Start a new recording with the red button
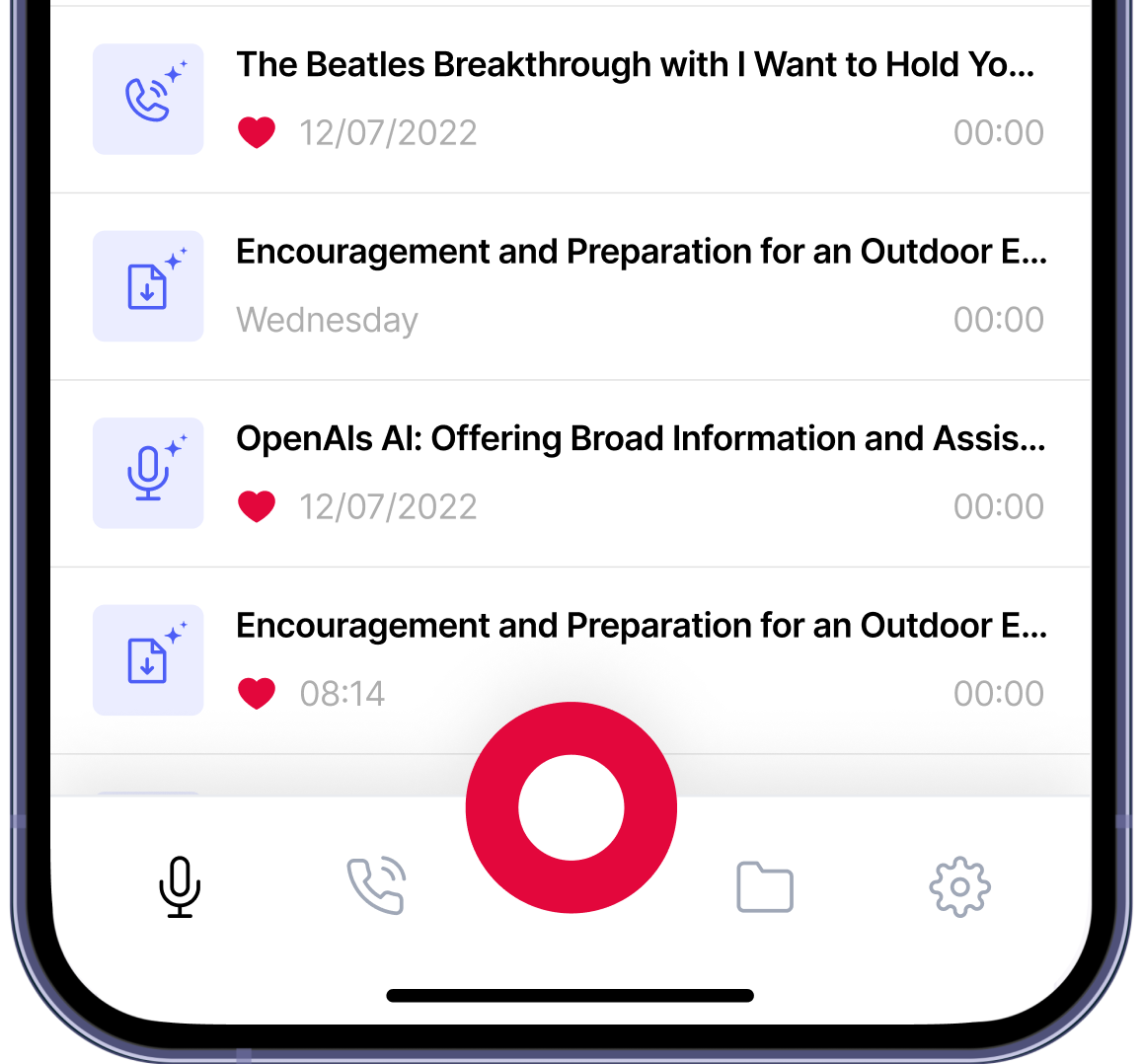 571,807
